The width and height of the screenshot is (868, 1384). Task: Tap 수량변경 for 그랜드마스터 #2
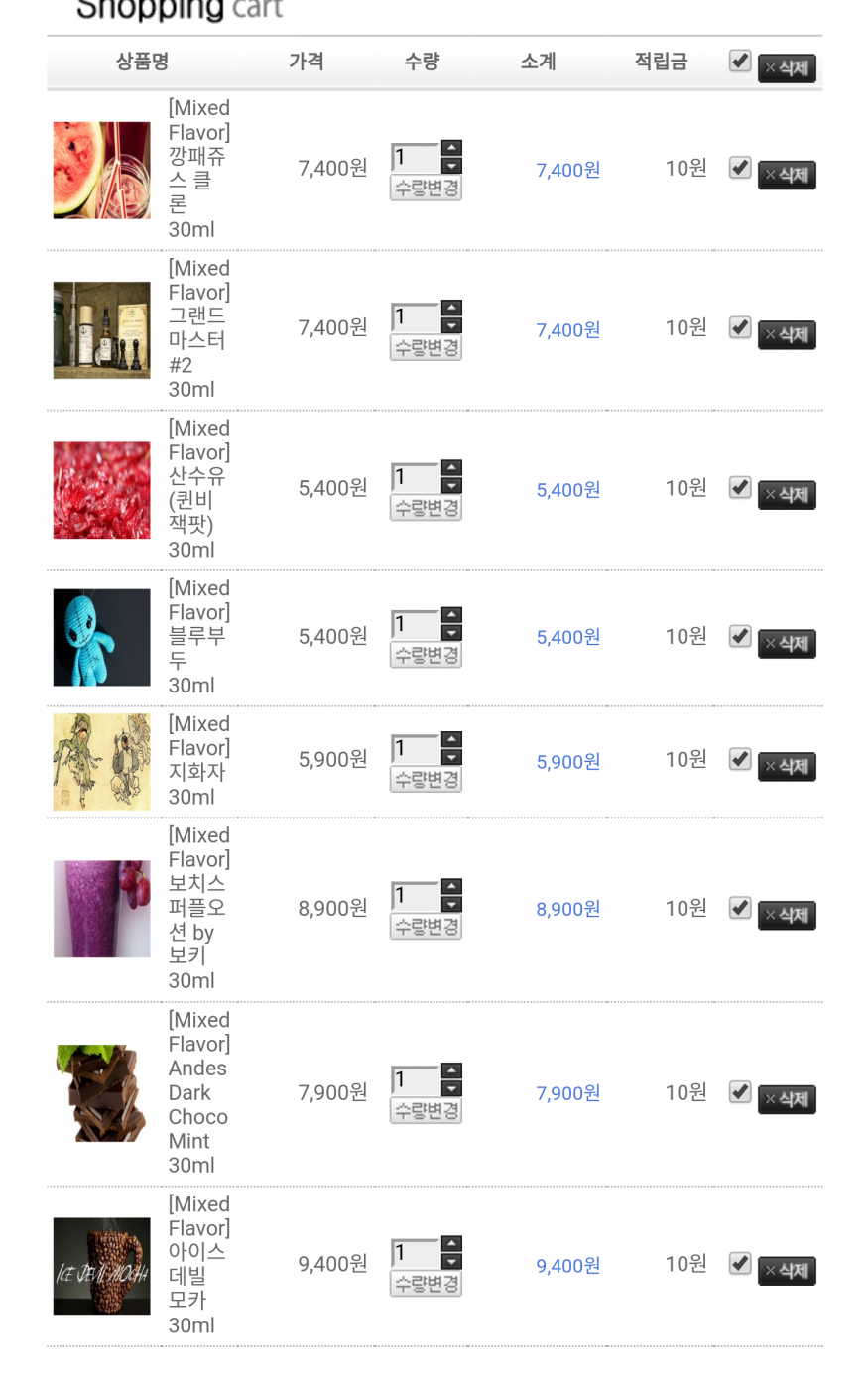[426, 348]
